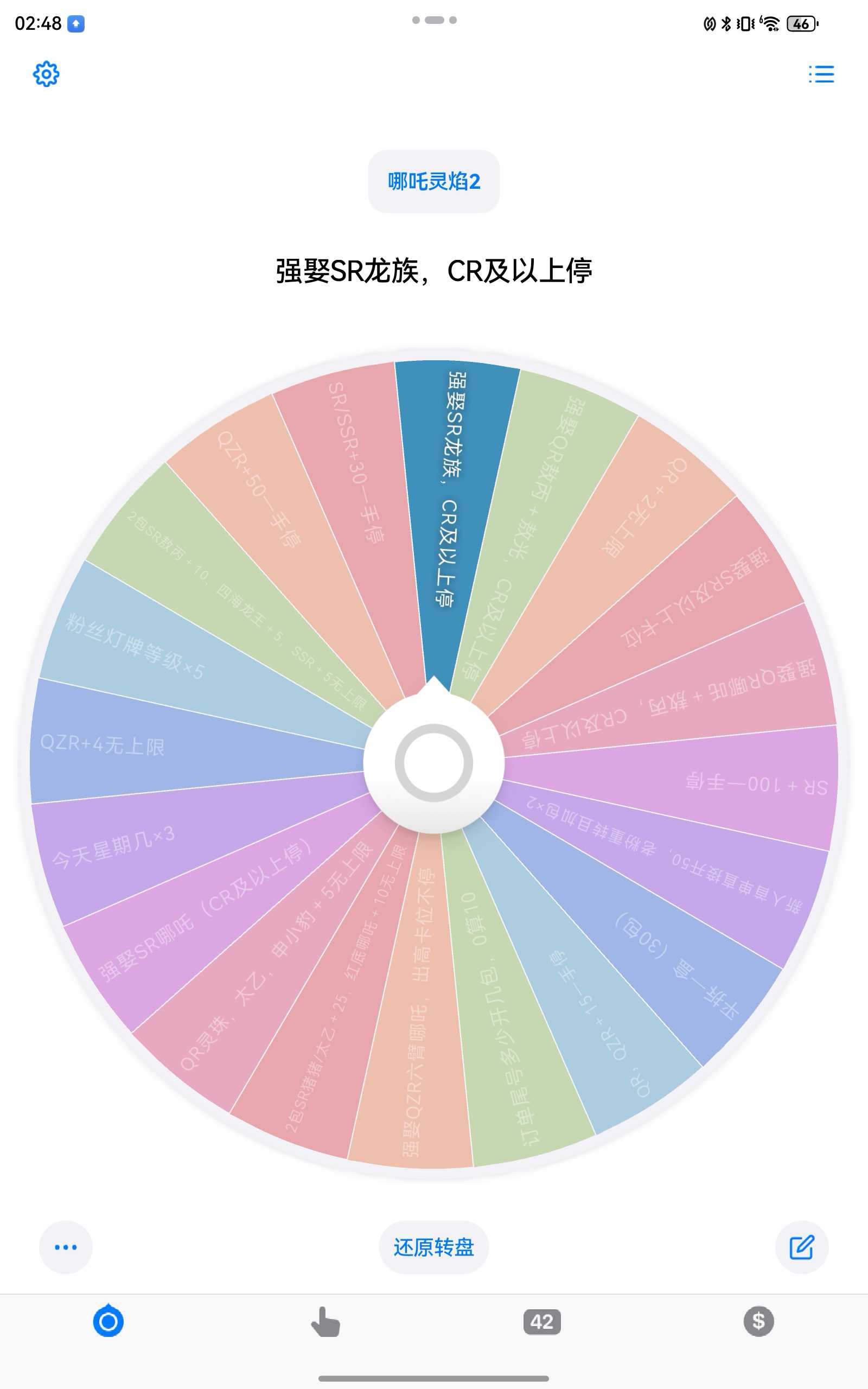
Task: Open the random number 42 tab
Action: [x=542, y=1322]
